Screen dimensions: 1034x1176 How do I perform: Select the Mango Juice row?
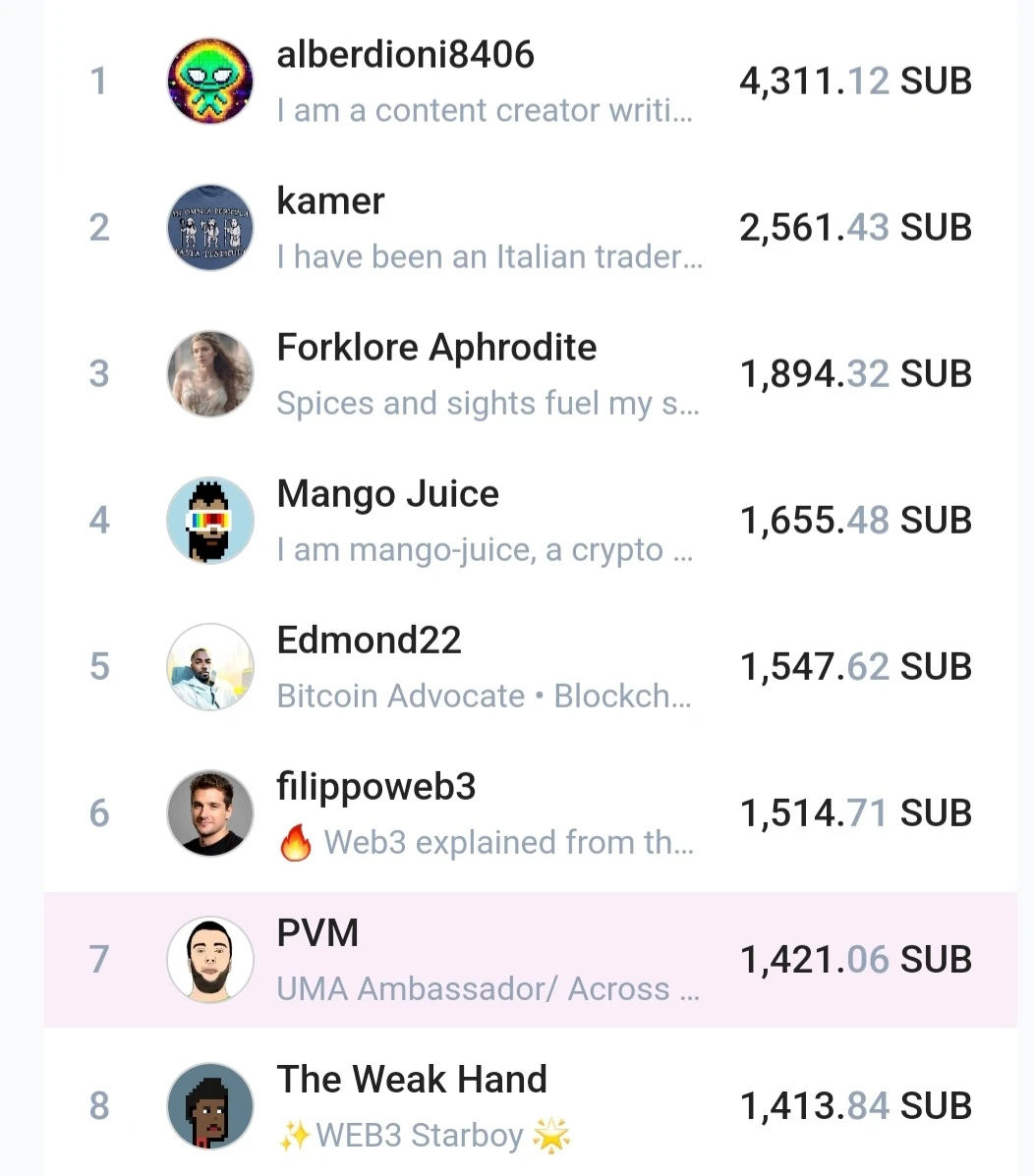coord(531,520)
